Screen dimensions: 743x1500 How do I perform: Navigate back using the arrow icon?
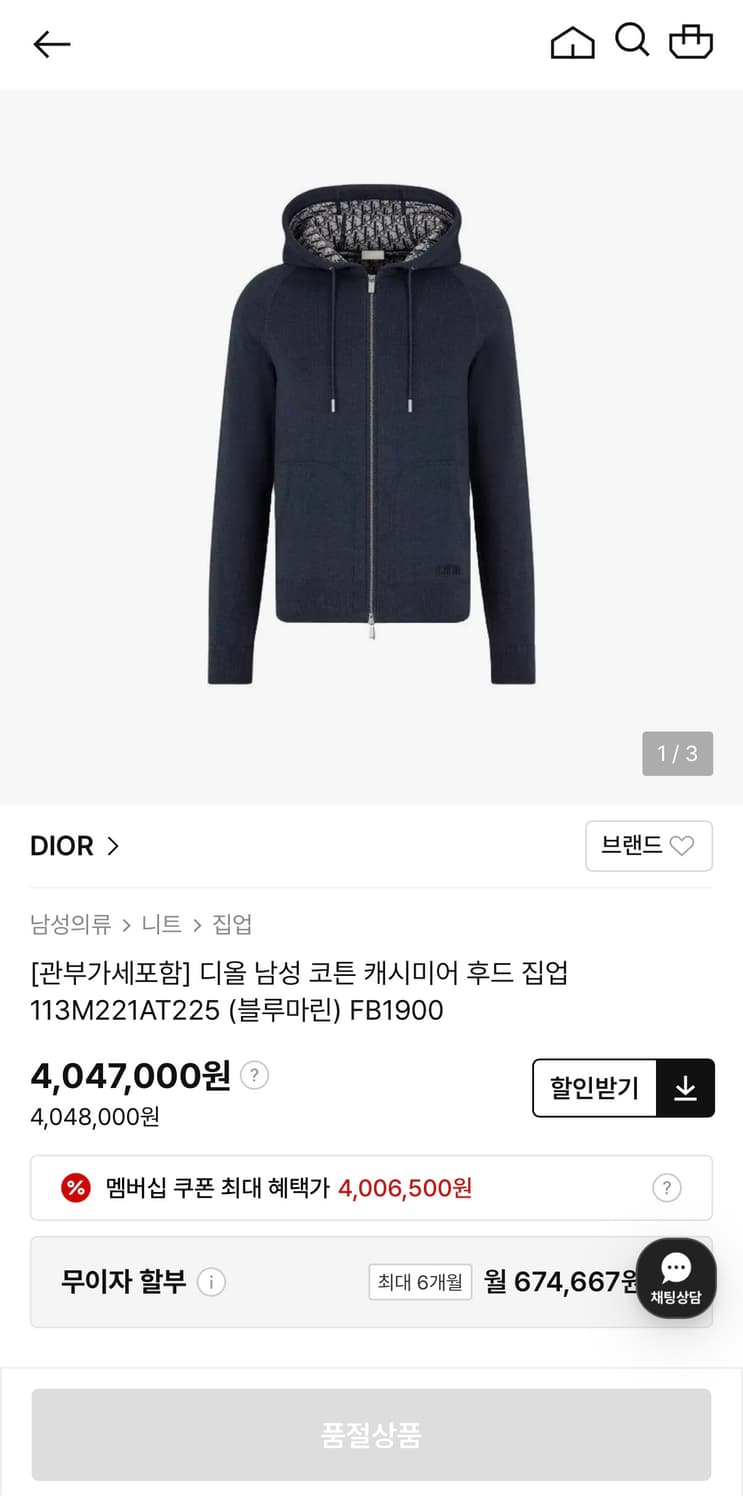[51, 43]
